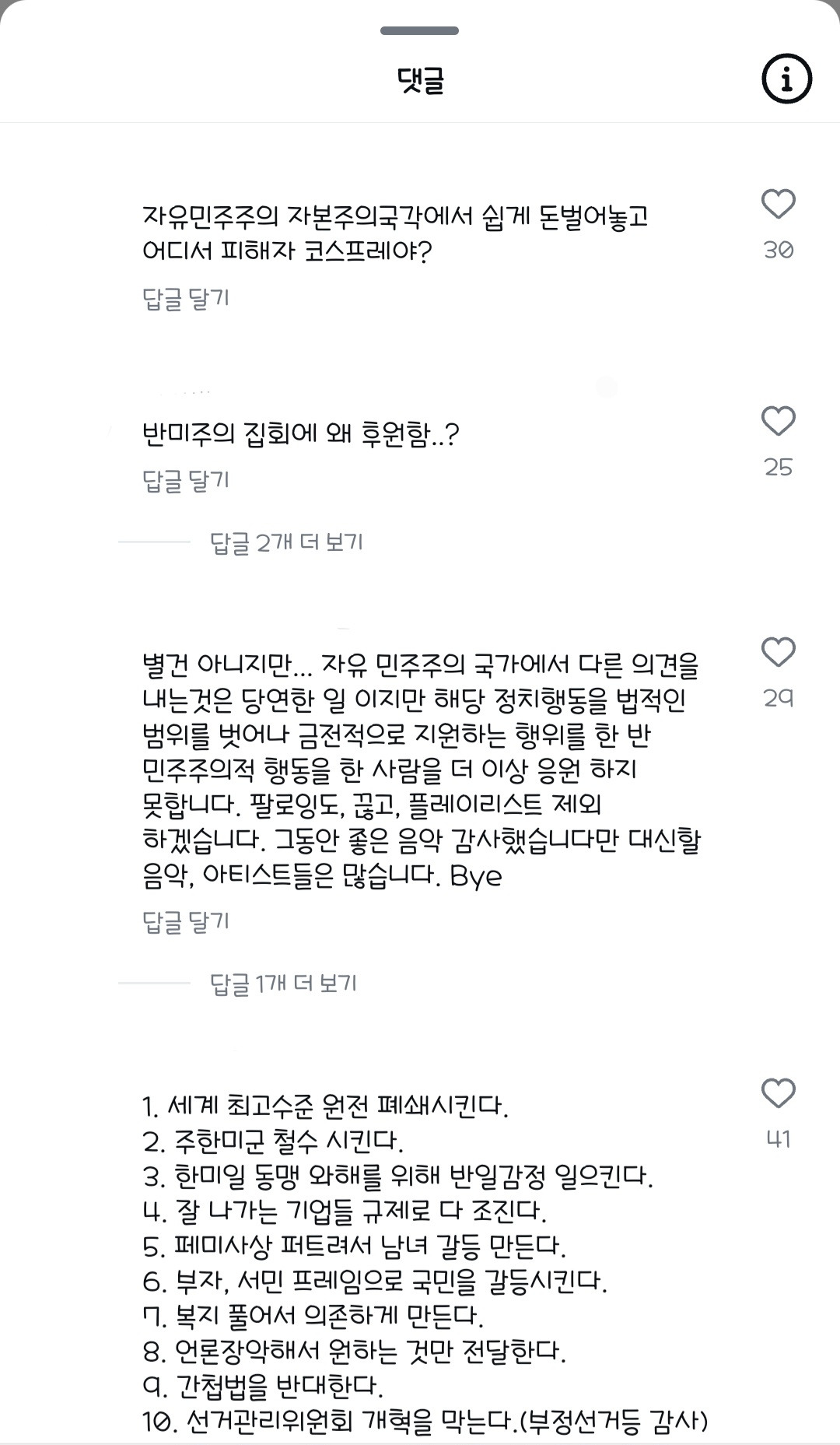Screen dimensions: 840x1445
Task: Reply to the 반미주의 집회 comment
Action: 186,480
